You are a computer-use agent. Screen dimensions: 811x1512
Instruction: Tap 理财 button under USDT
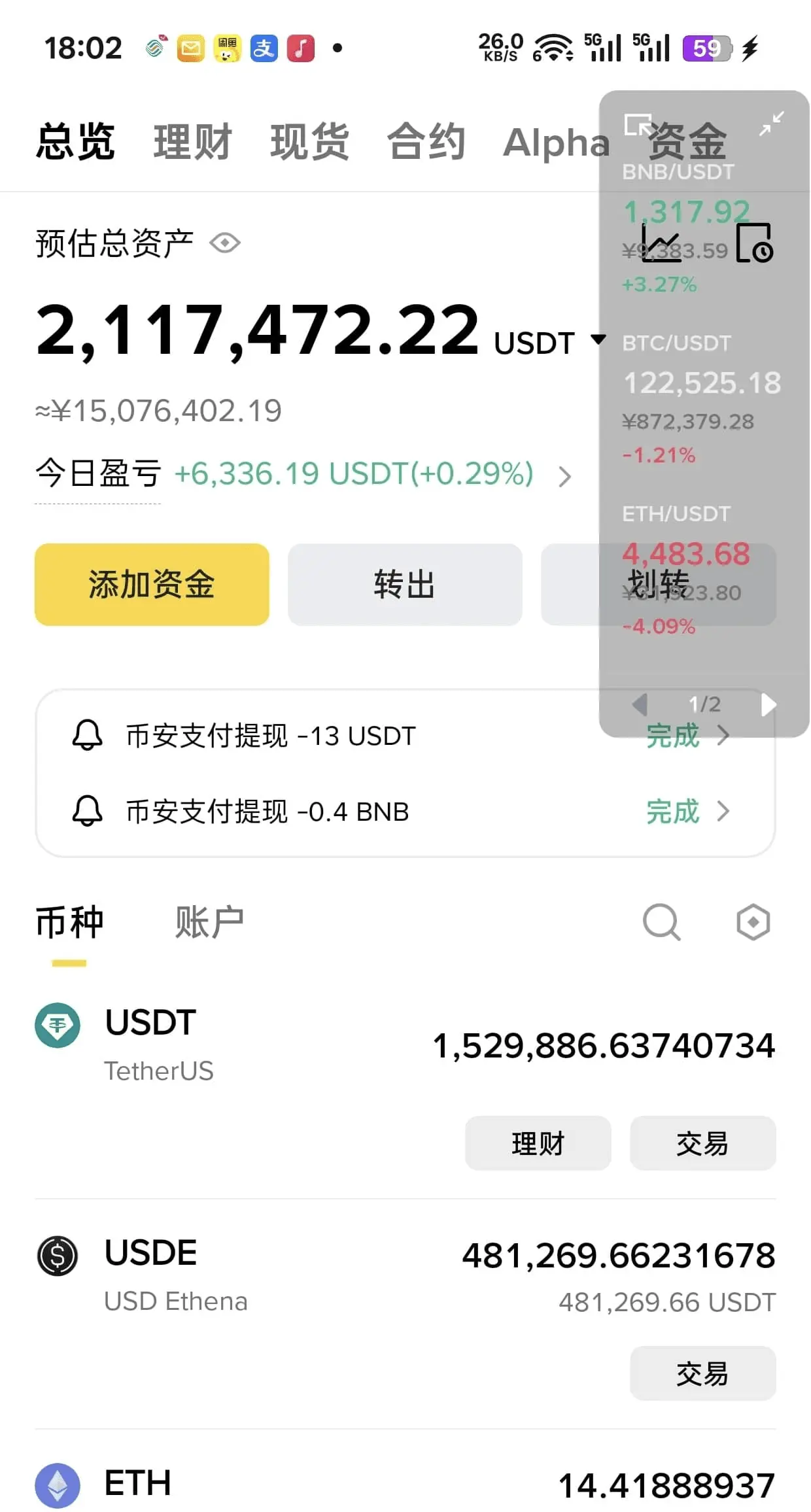538,1143
